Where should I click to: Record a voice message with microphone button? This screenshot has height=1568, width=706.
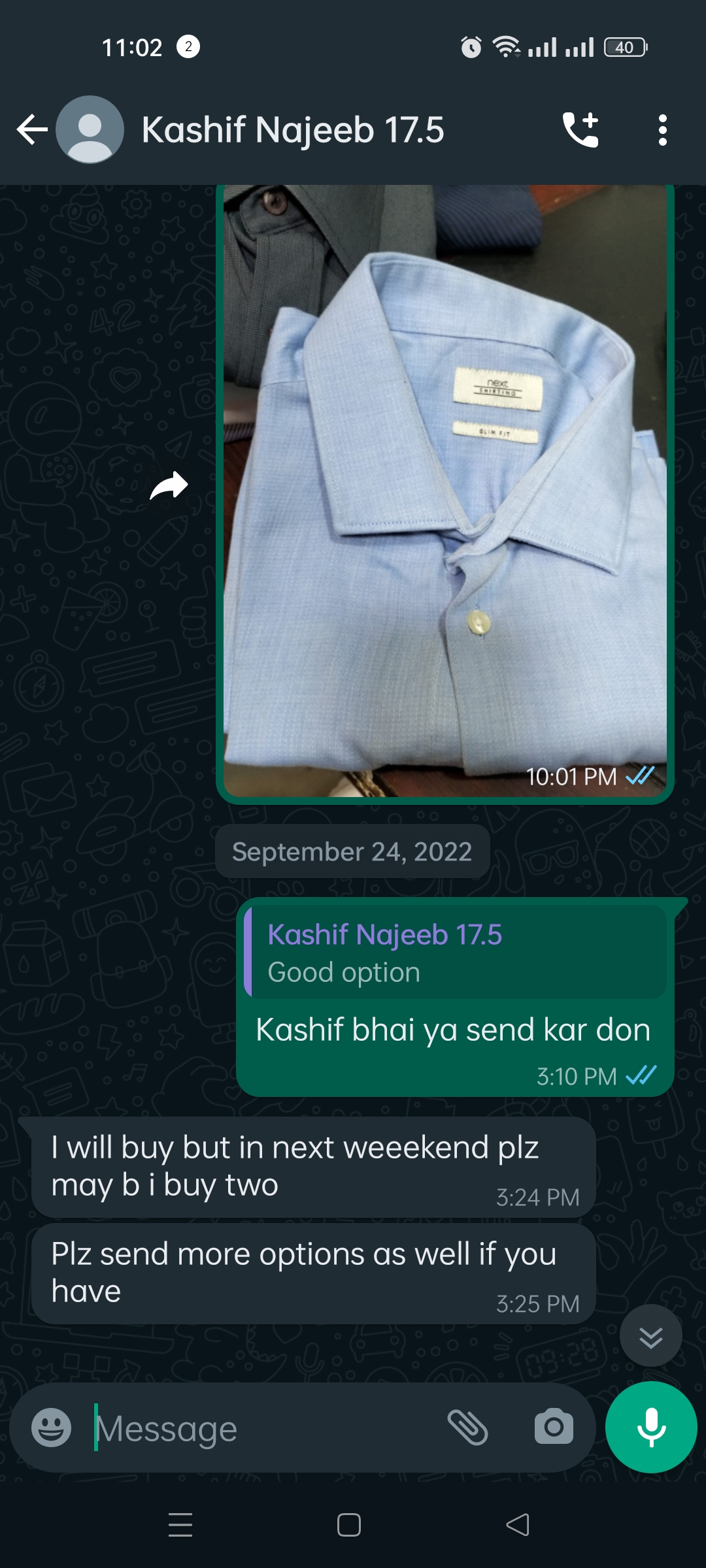click(x=651, y=1427)
